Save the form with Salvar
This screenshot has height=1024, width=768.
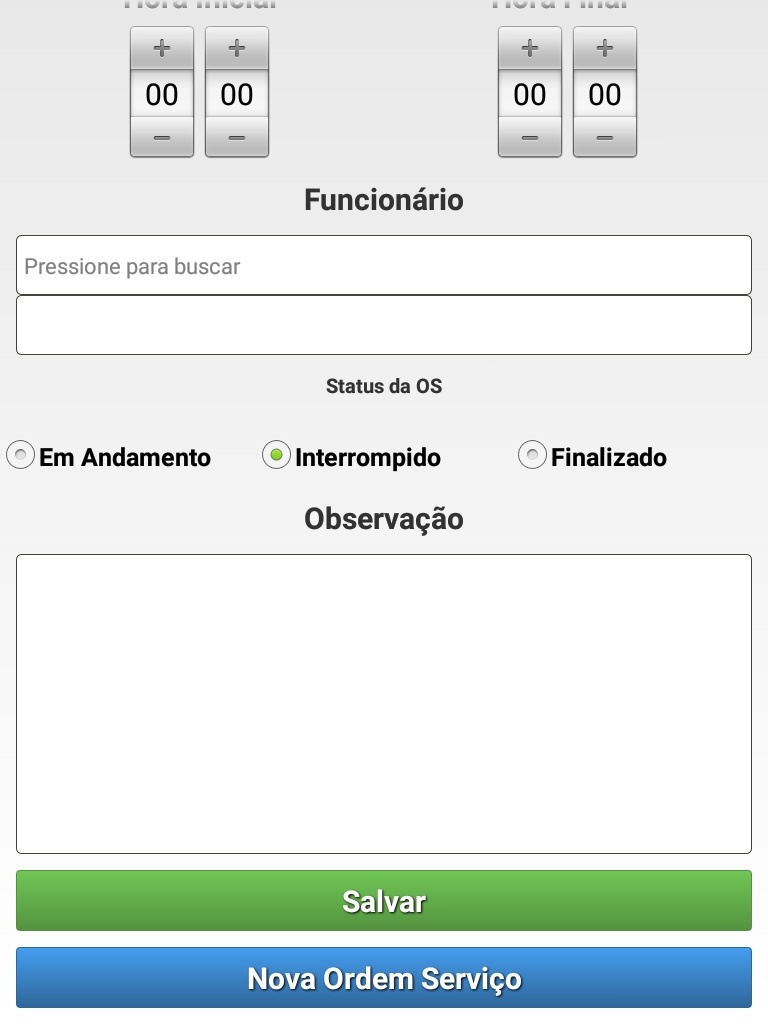384,901
